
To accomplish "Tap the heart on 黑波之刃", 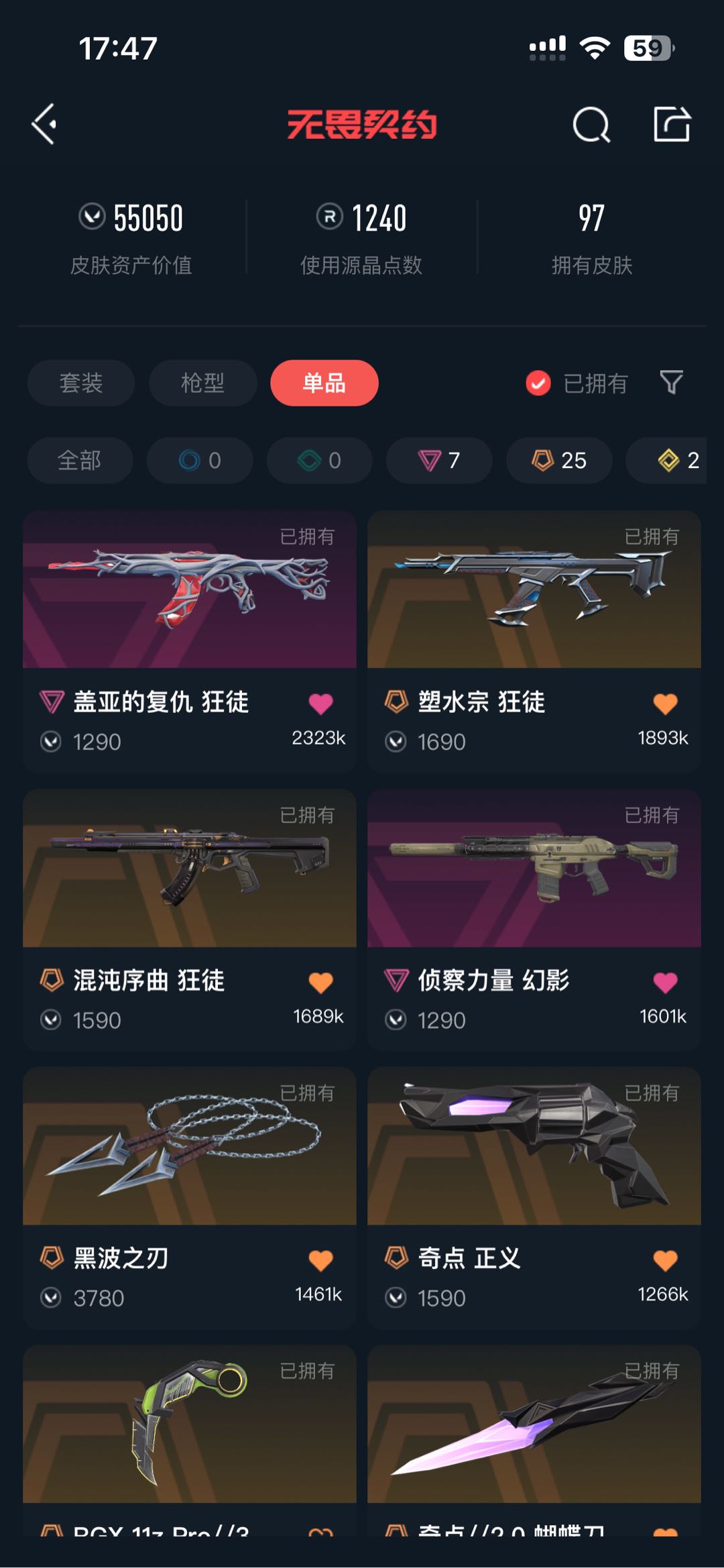I will point(320,1260).
